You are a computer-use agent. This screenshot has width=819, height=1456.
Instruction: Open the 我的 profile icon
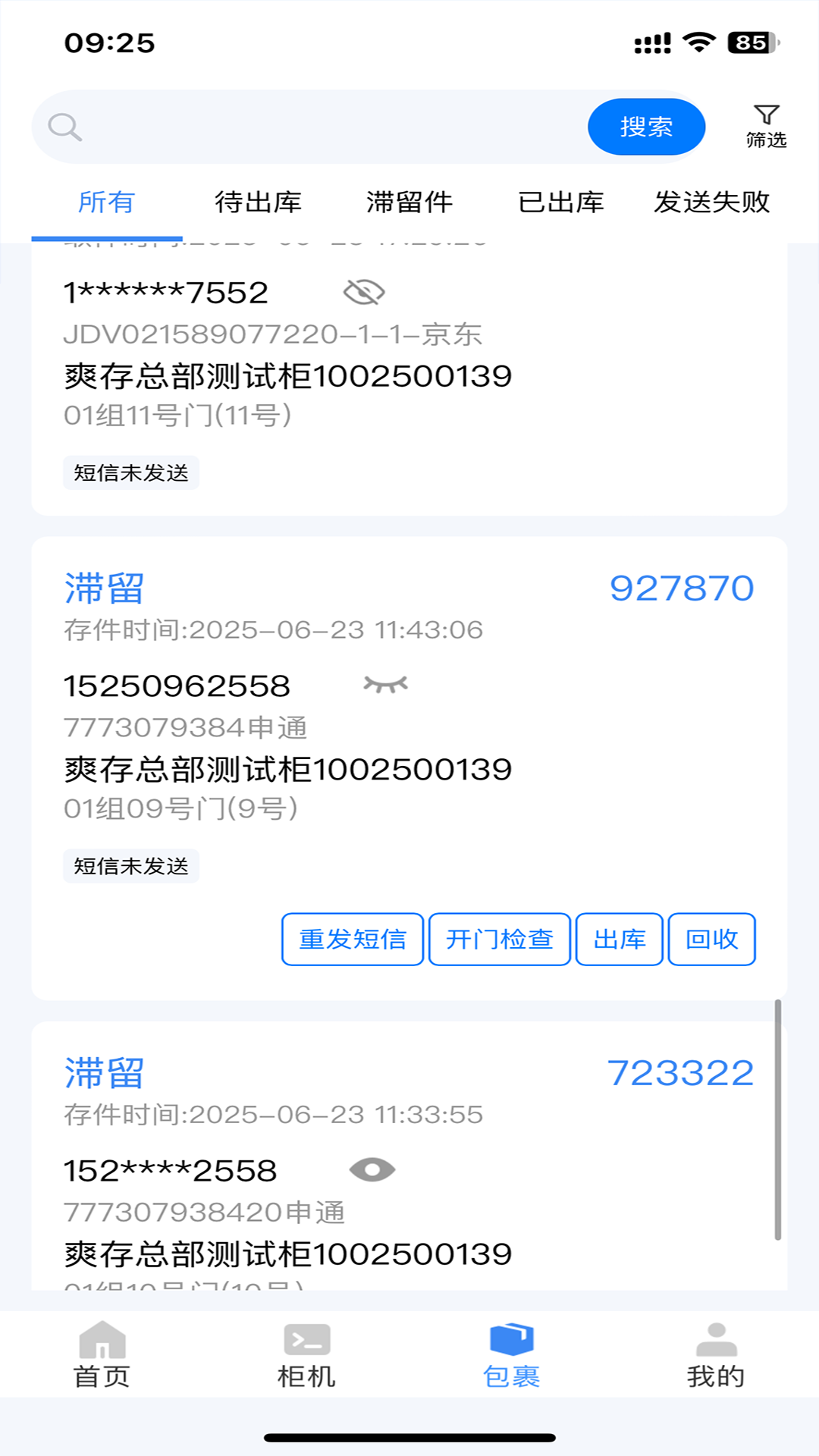(716, 1342)
